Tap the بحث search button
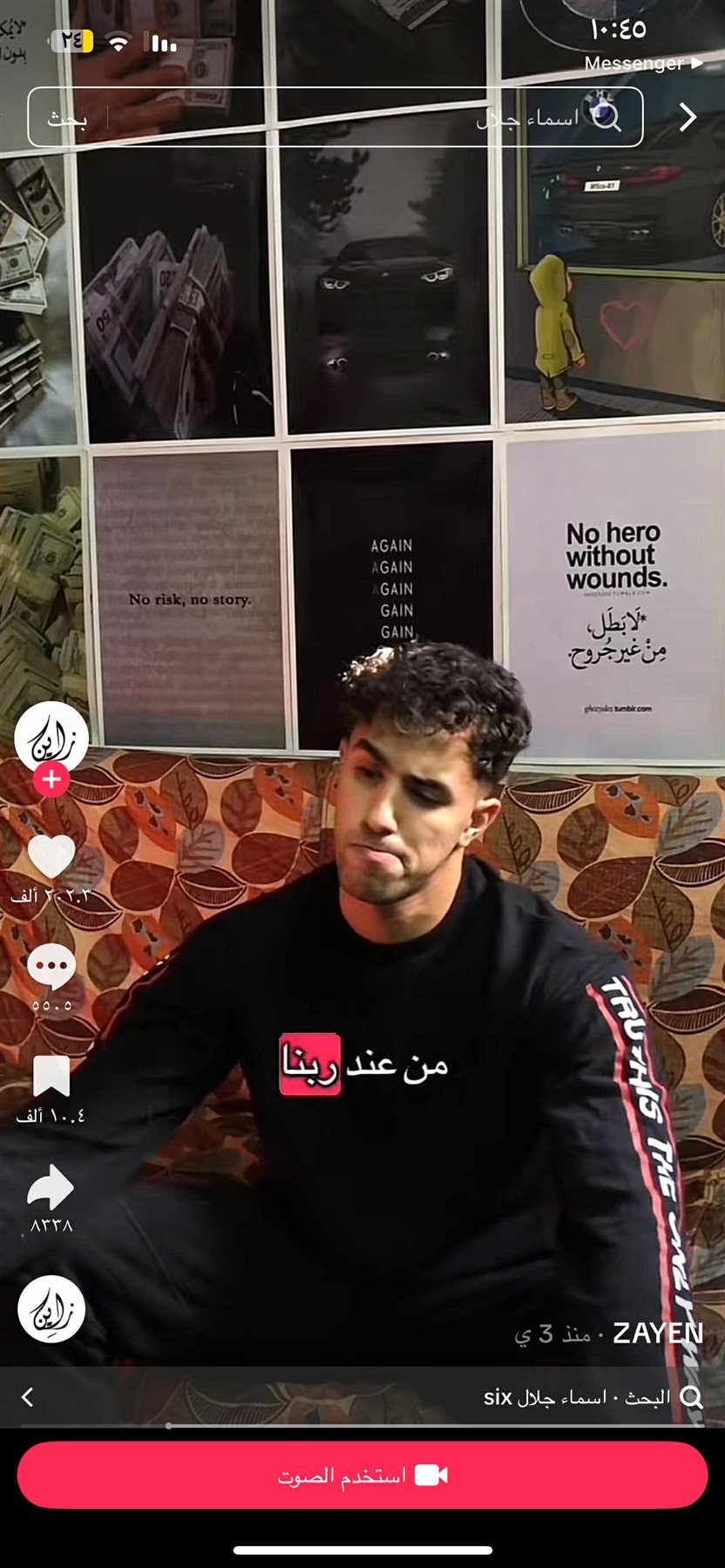The height and width of the screenshot is (1568, 725). click(x=67, y=118)
